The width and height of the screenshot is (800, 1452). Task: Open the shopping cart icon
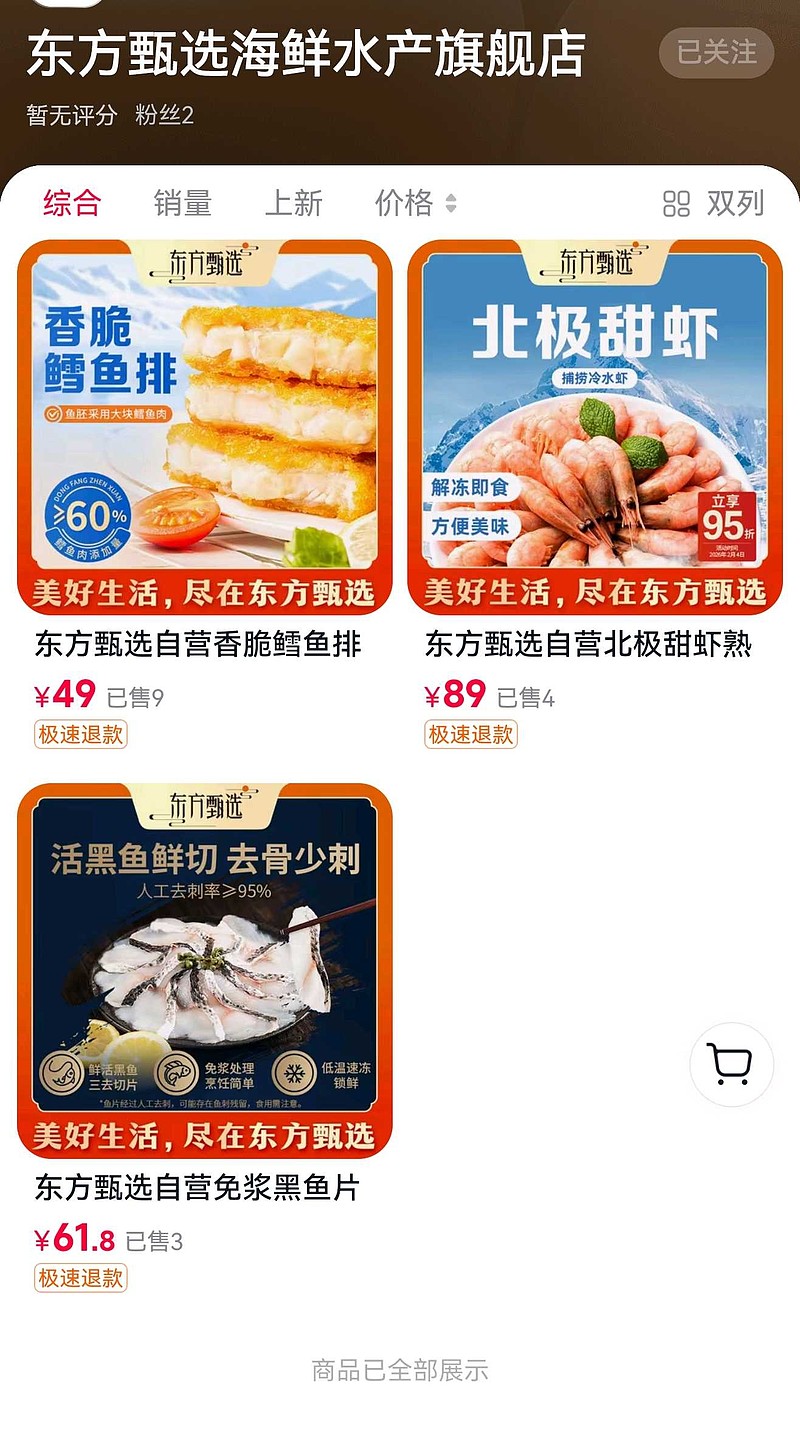(731, 1065)
